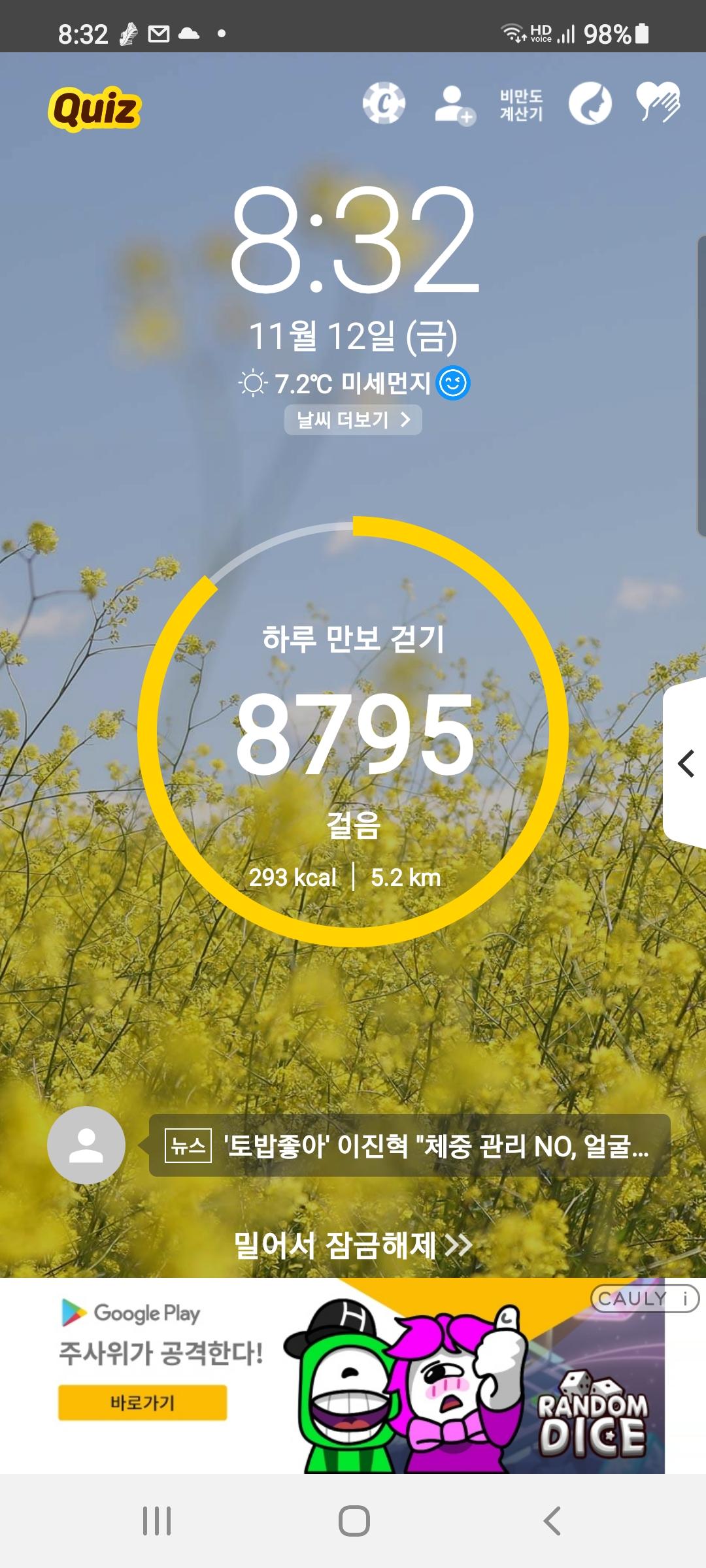Open the coin cash icon
Image resolution: width=706 pixels, height=1568 pixels.
point(384,103)
